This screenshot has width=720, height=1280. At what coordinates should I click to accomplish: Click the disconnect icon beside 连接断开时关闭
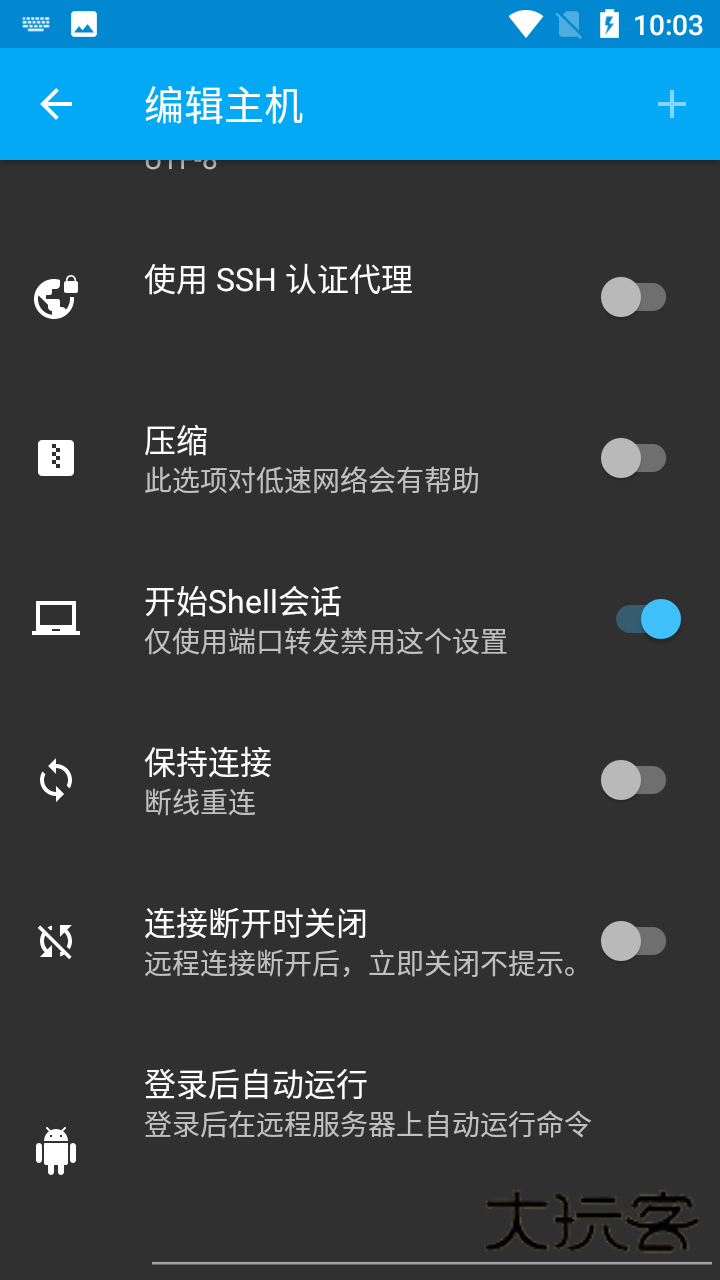(x=54, y=941)
